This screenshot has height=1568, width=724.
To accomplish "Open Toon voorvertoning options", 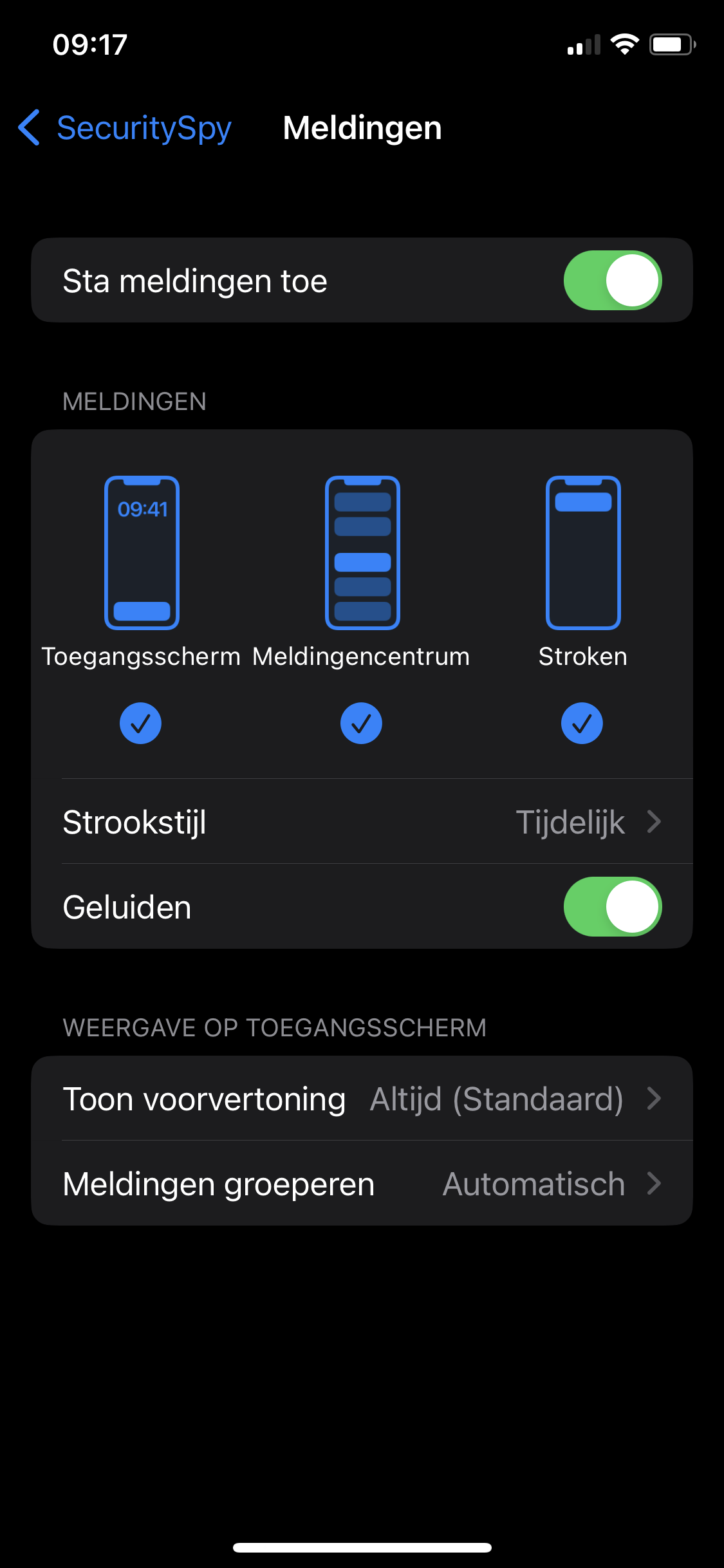I will 362,1099.
